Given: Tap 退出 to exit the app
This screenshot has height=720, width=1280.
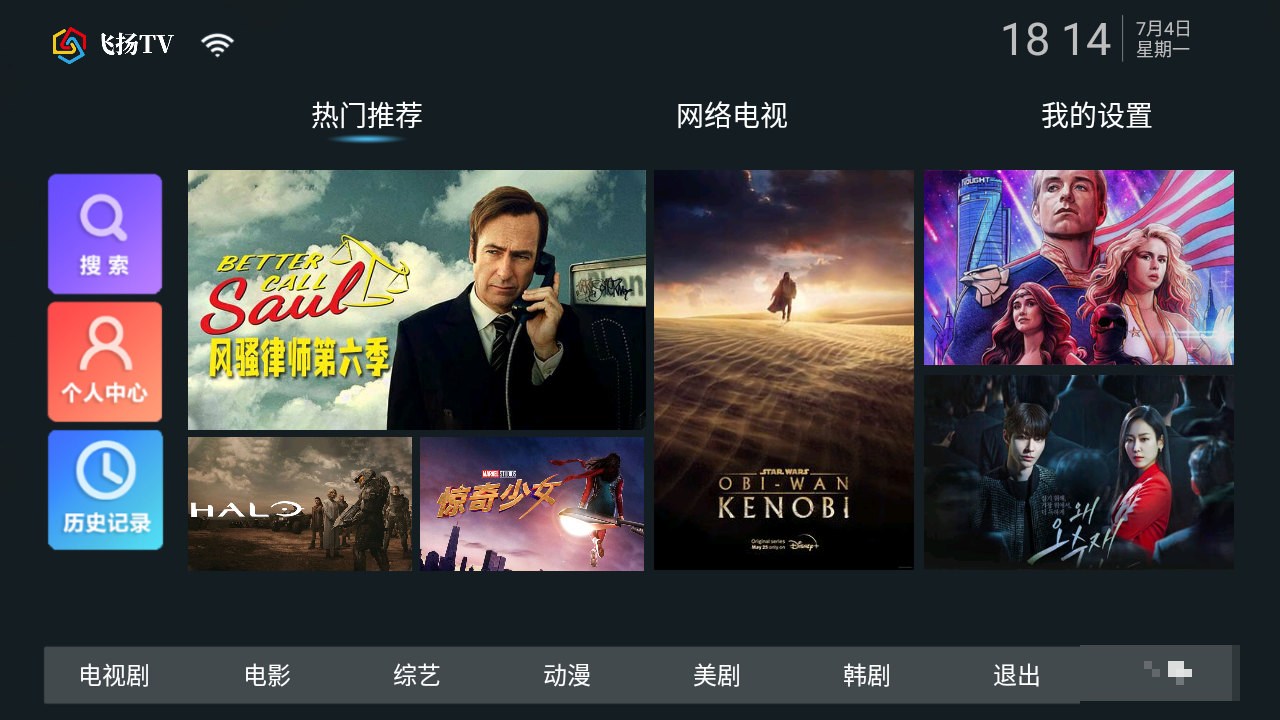Looking at the screenshot, I should [1017, 676].
